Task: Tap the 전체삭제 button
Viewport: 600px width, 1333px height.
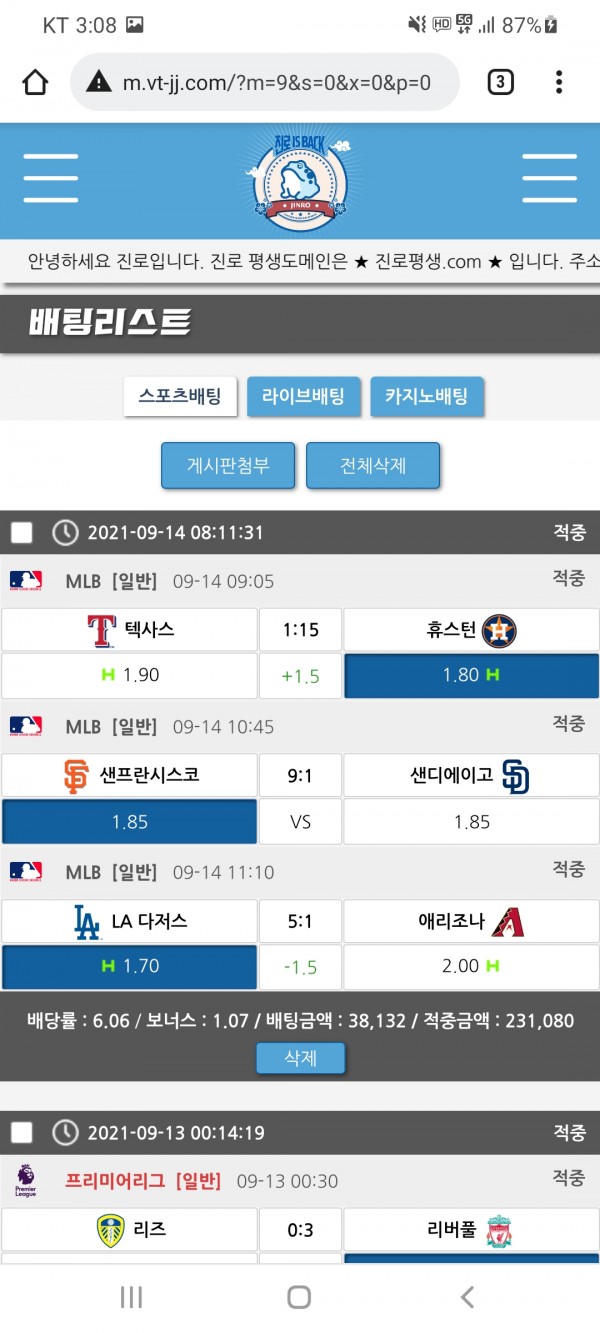Action: pos(373,465)
